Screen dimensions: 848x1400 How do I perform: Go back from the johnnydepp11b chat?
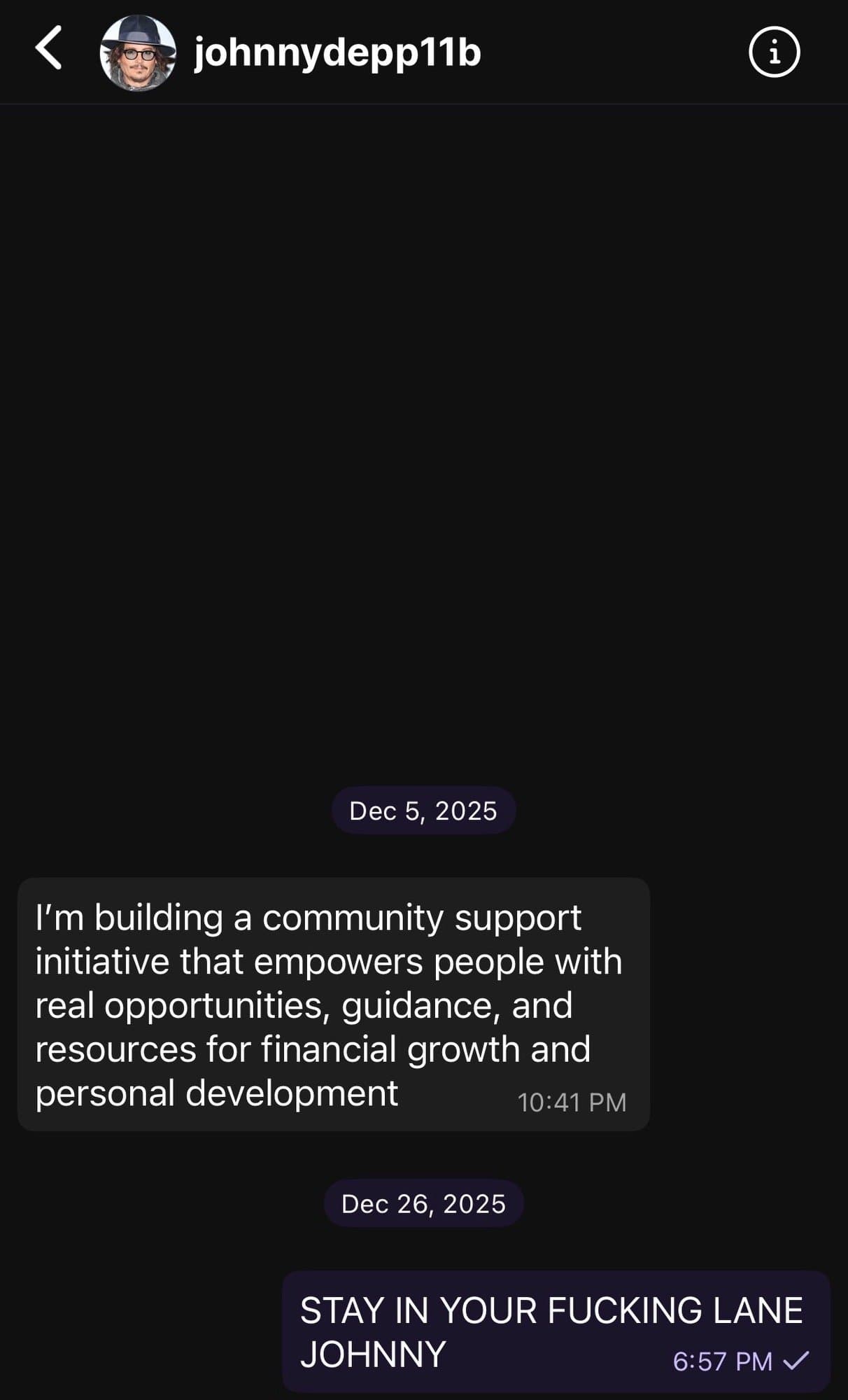[x=49, y=48]
